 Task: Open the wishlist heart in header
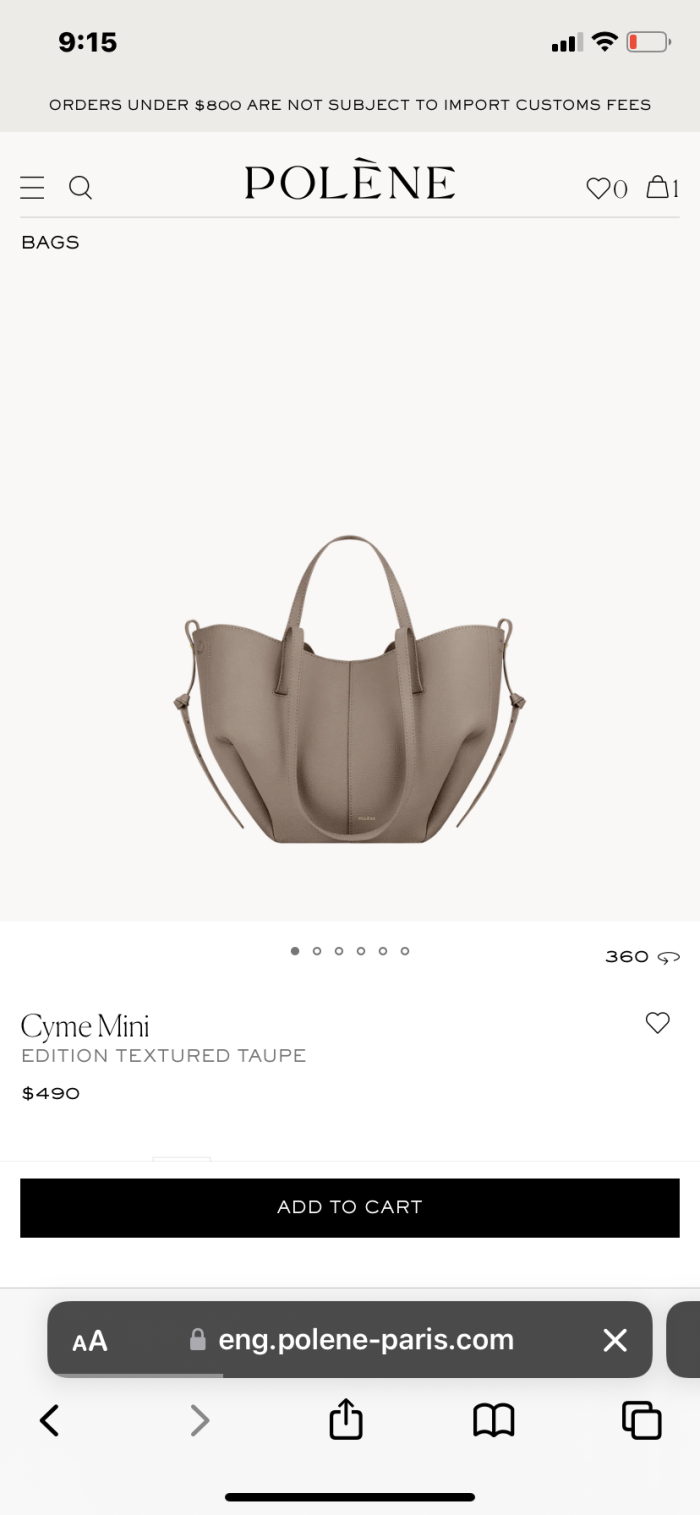pyautogui.click(x=606, y=187)
